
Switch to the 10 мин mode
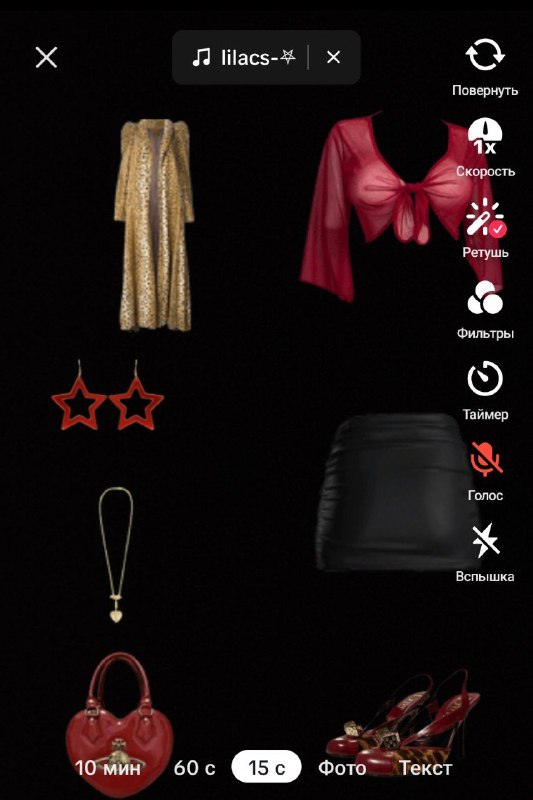(x=108, y=767)
